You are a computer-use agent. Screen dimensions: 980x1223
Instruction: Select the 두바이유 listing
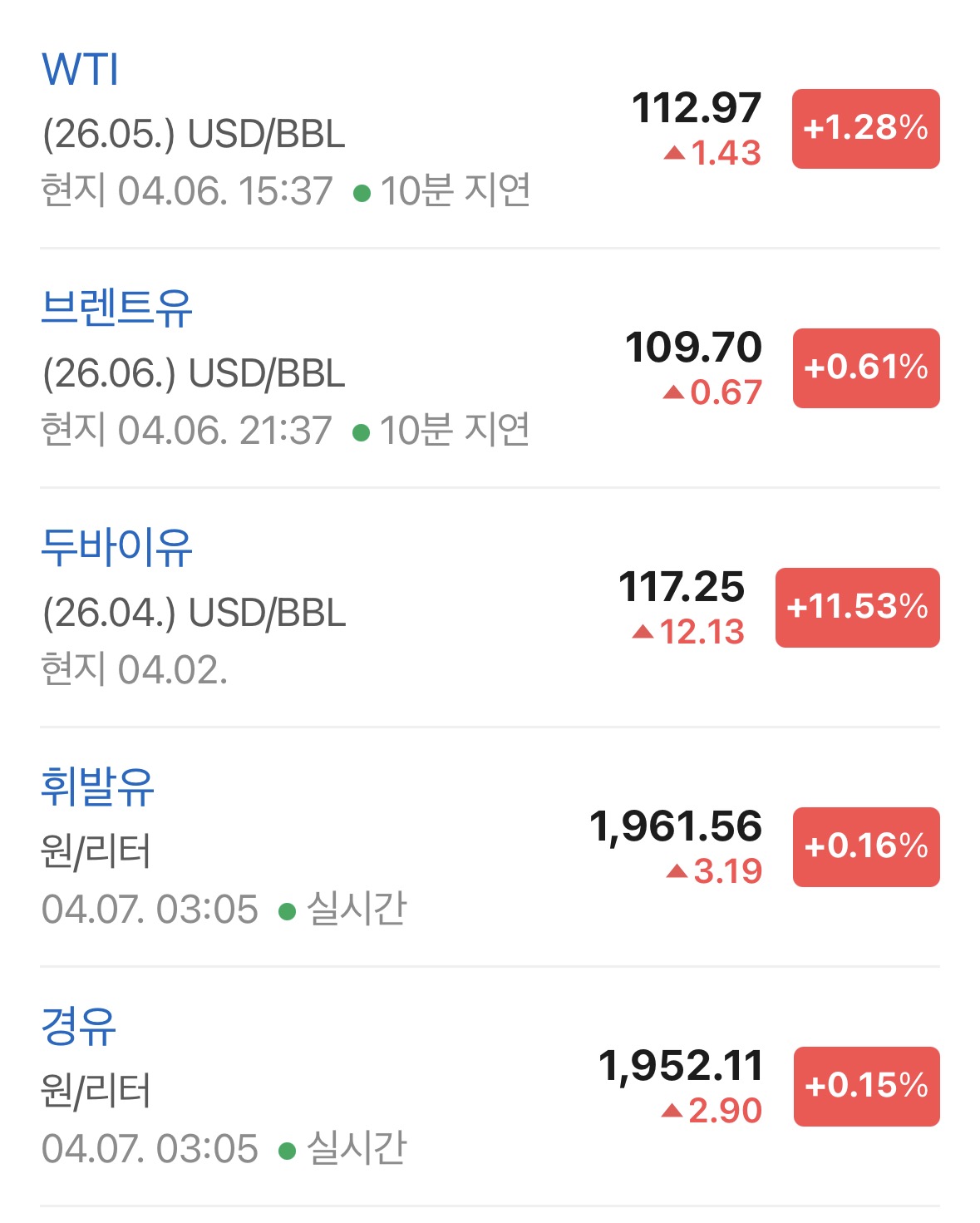point(116,548)
